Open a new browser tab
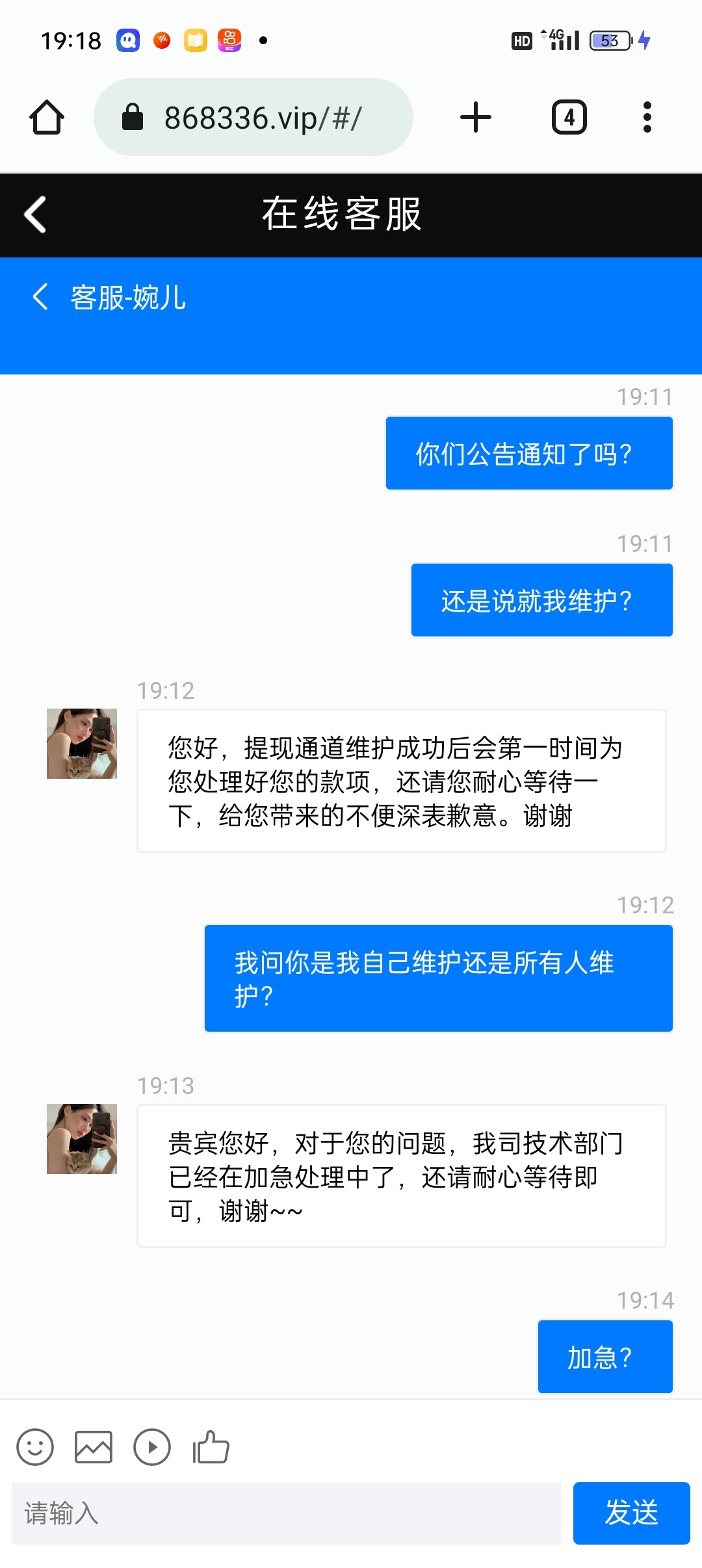The height and width of the screenshot is (1568, 702). [475, 118]
